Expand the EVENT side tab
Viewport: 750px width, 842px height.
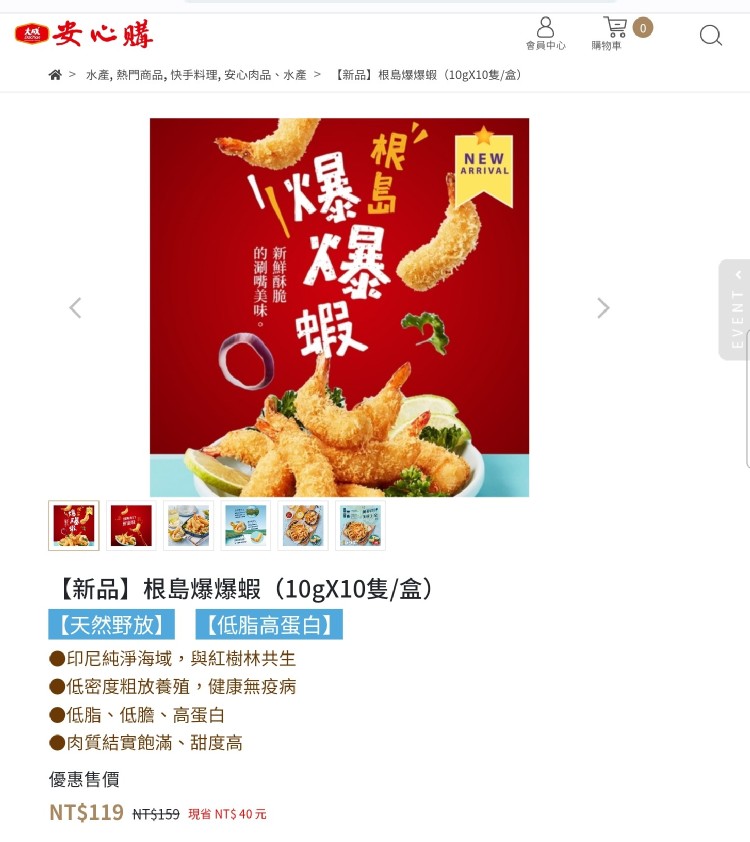[x=737, y=309]
